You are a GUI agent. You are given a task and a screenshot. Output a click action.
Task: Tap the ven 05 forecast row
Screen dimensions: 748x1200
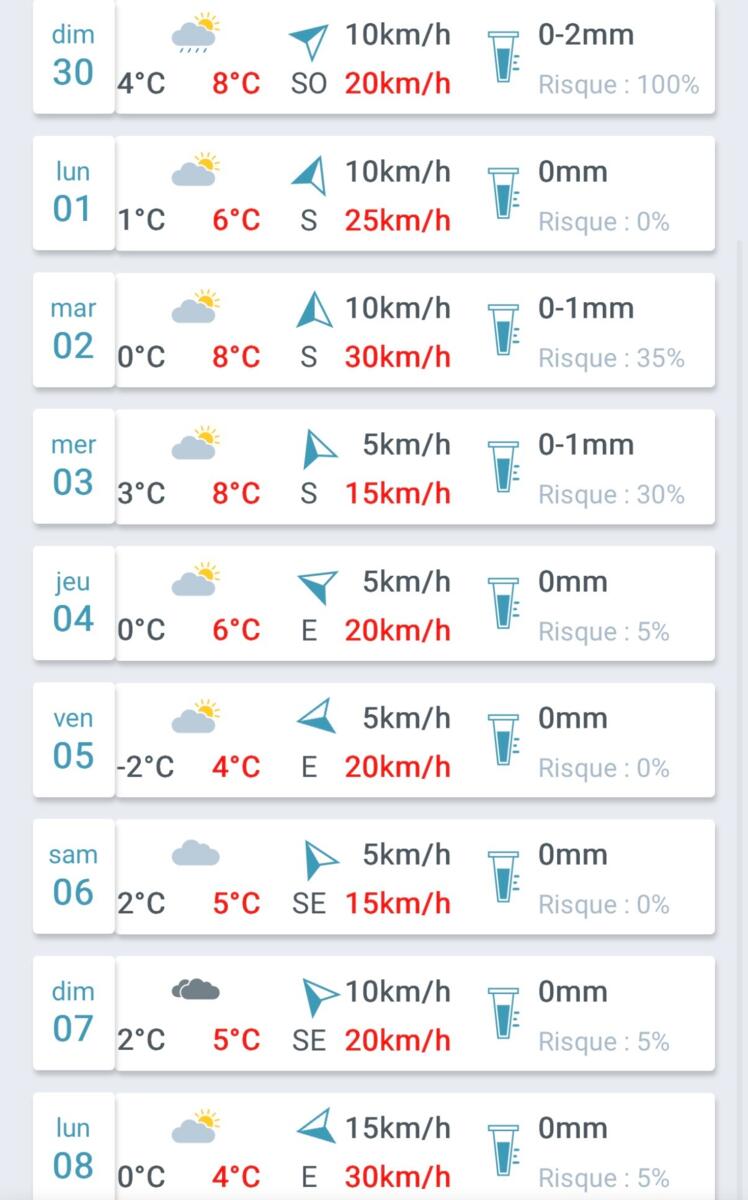374,741
